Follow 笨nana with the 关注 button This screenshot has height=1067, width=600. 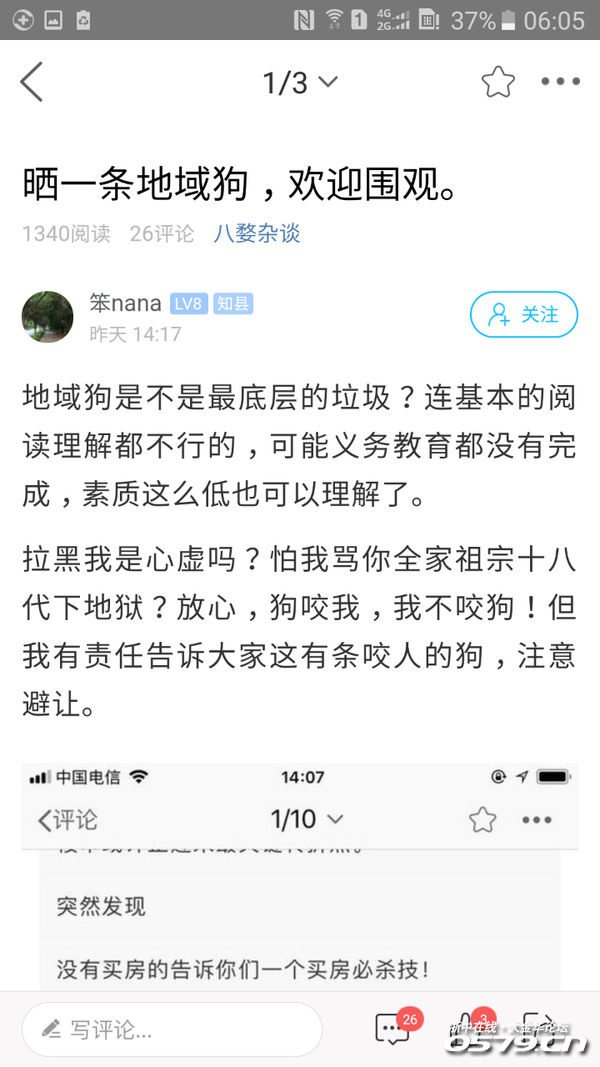[x=524, y=315]
